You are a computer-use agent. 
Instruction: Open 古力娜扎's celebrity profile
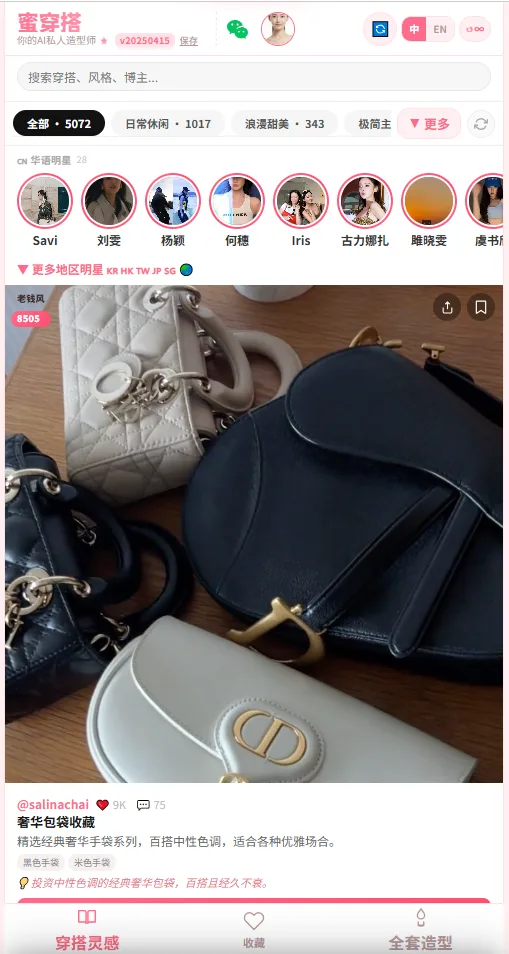365,211
